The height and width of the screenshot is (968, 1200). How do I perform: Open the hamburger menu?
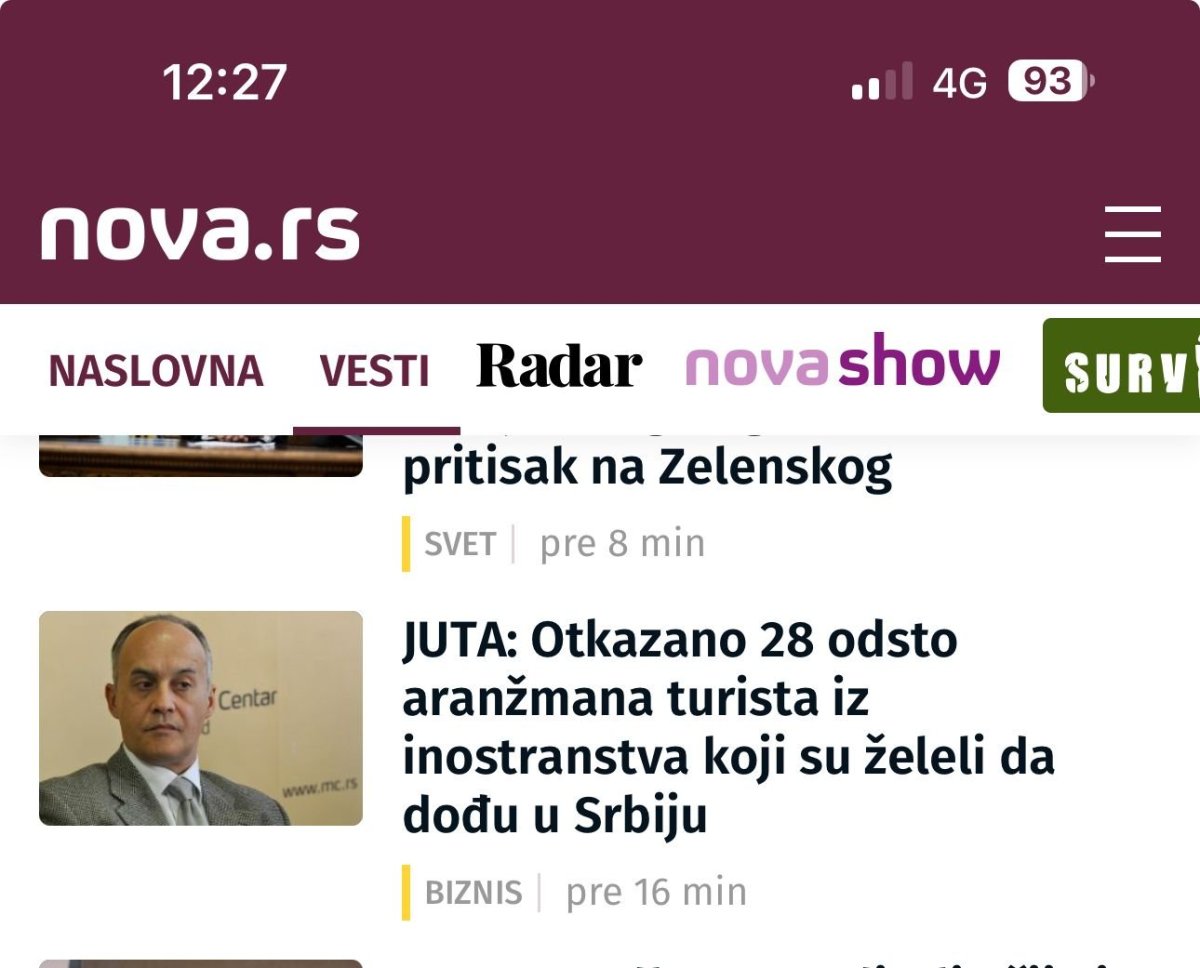coord(1132,234)
